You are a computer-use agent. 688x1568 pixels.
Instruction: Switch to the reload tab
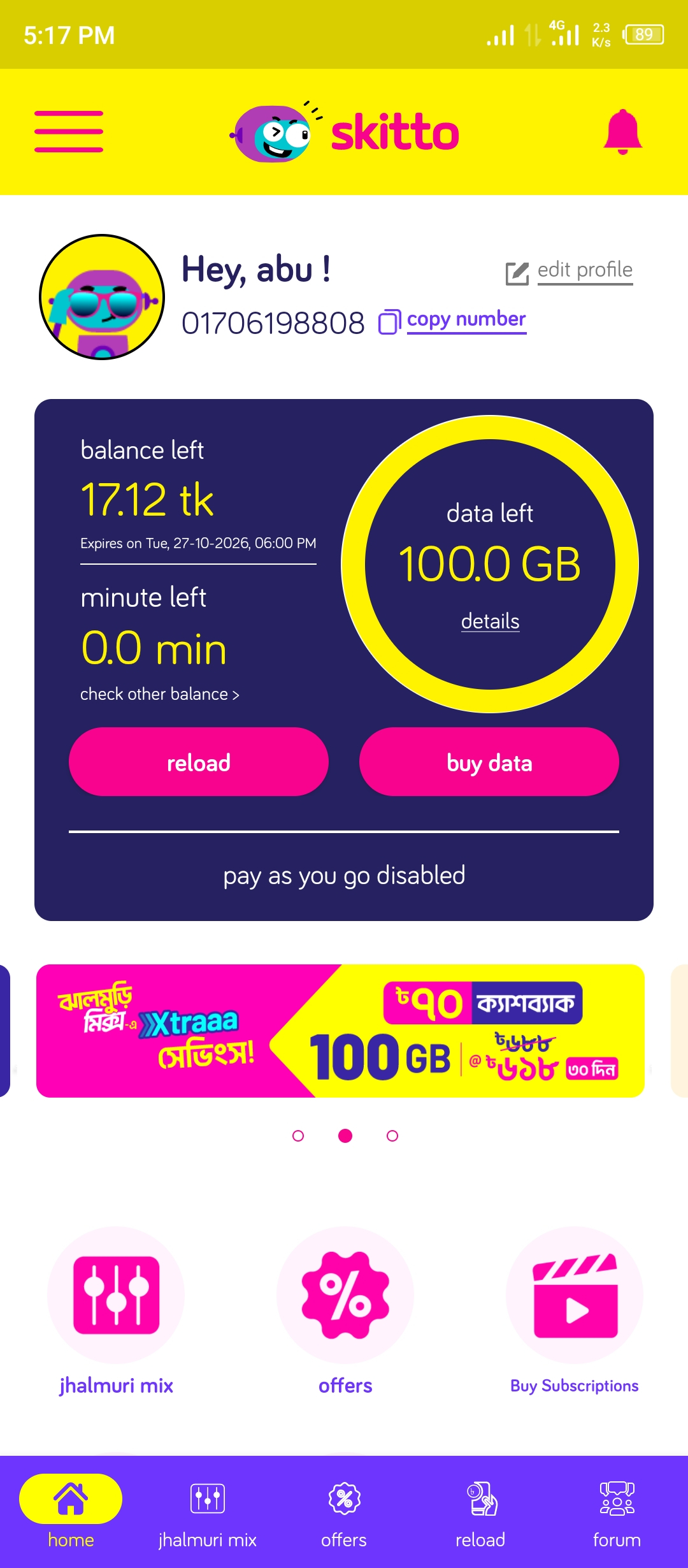pyautogui.click(x=480, y=1511)
